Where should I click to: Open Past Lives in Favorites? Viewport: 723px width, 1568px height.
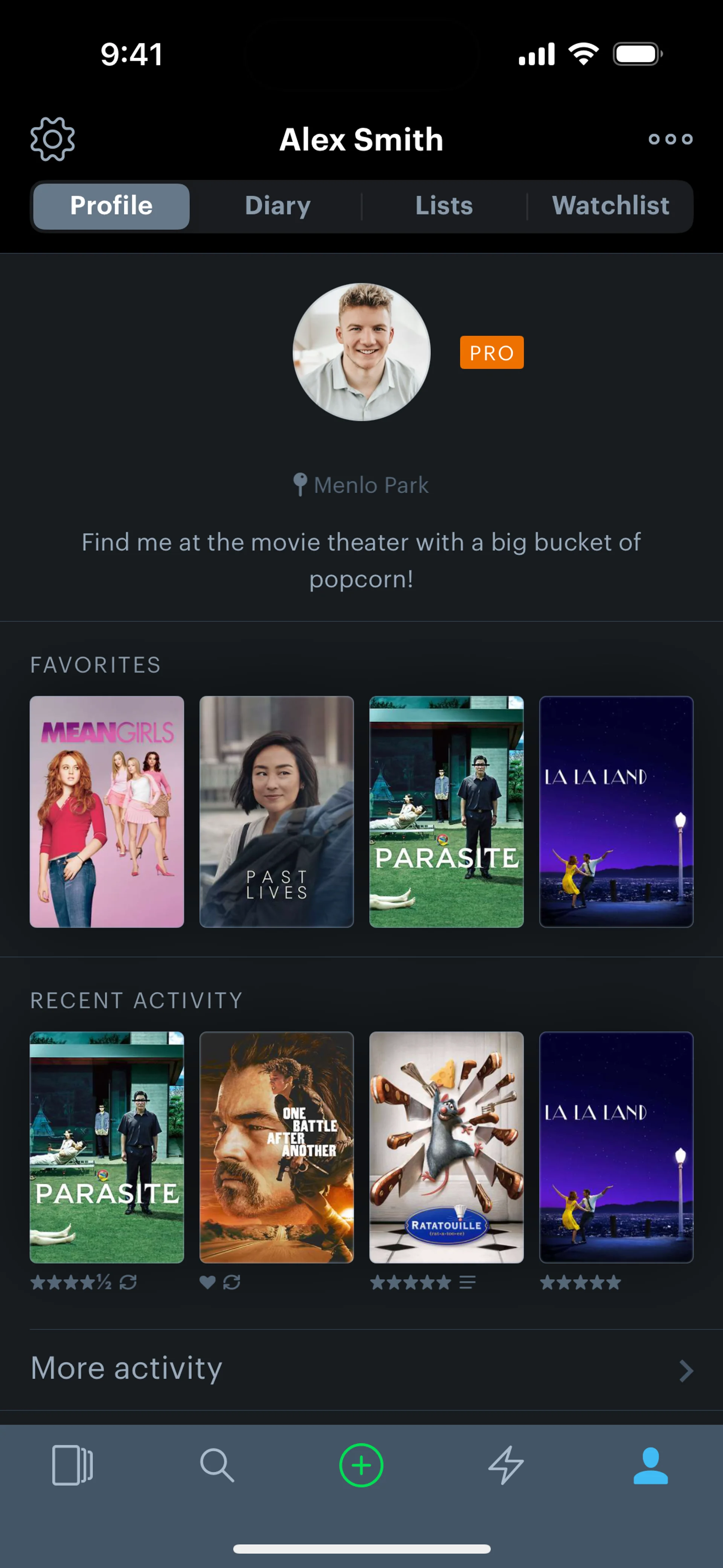coord(276,812)
